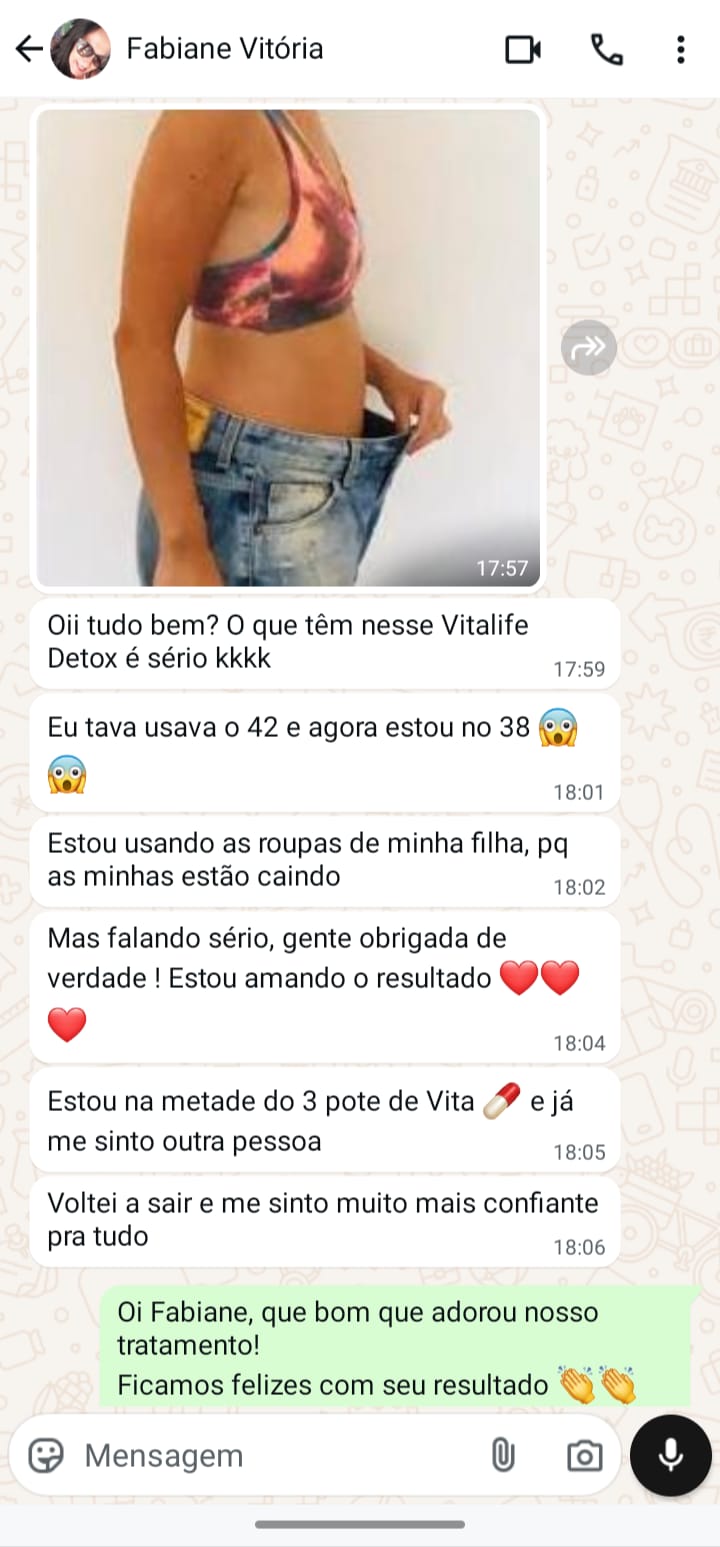Open the jeans photo sent at 17:57
The image size is (720, 1547).
coord(288,345)
